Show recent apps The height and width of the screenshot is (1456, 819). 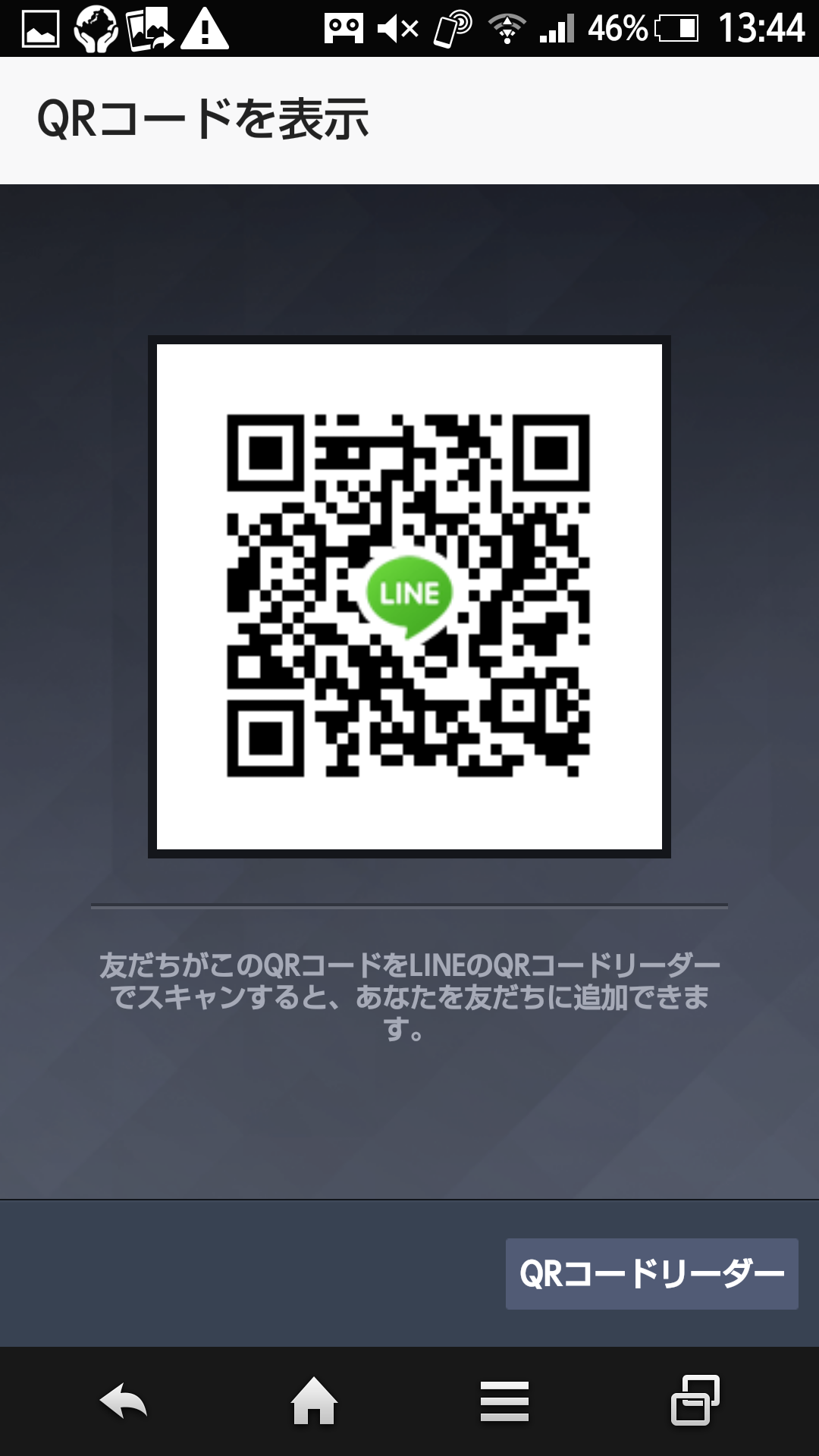coord(695,1401)
